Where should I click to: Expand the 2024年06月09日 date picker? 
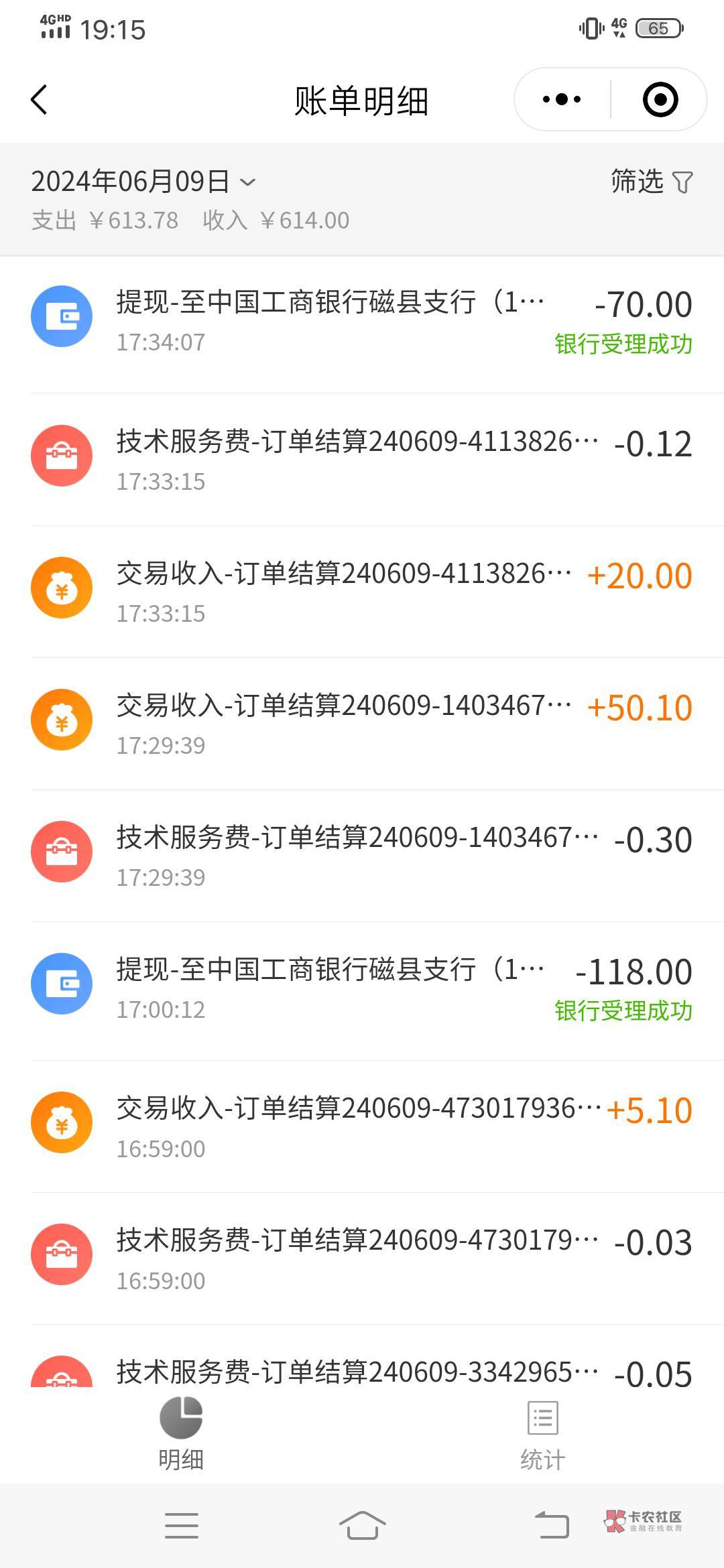[x=143, y=182]
